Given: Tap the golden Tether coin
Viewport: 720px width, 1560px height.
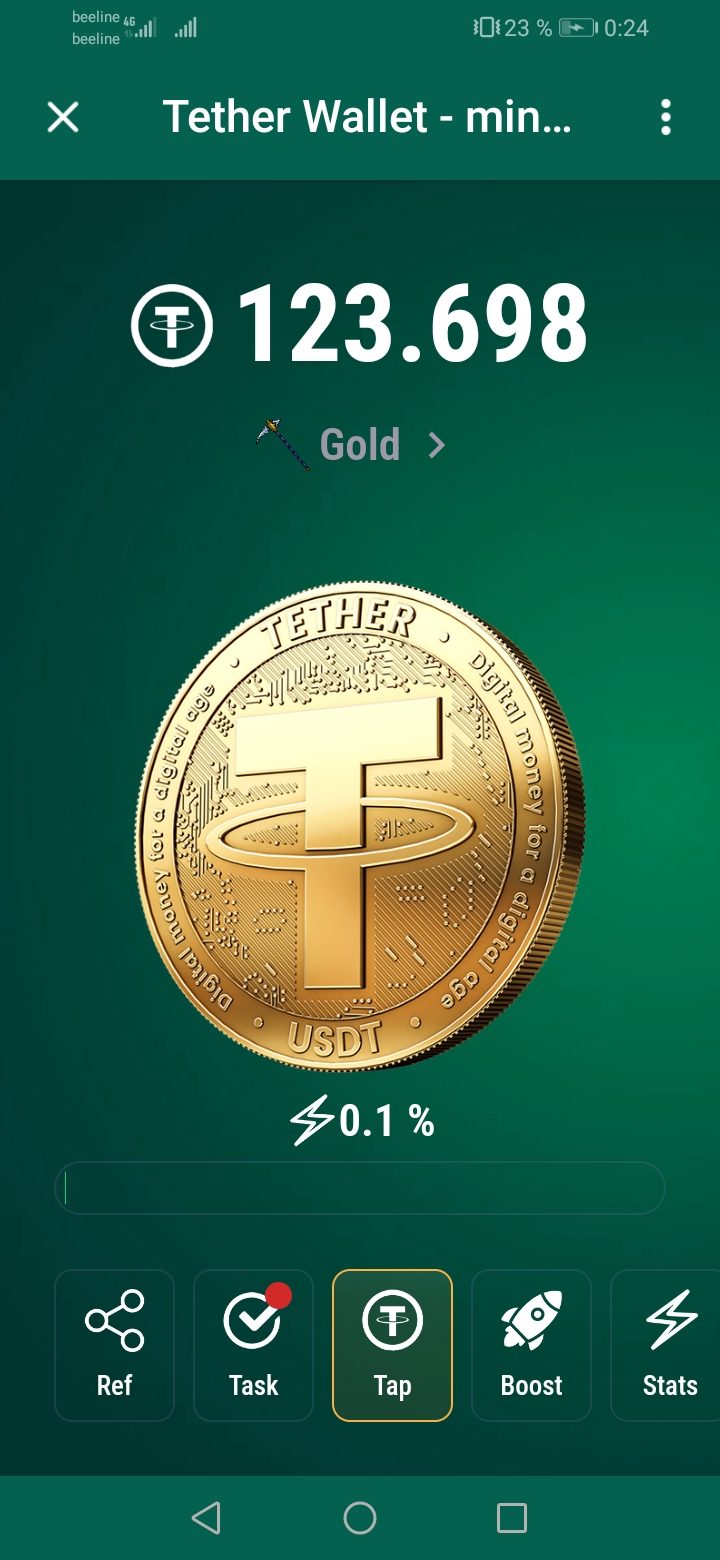Looking at the screenshot, I should pos(360,825).
